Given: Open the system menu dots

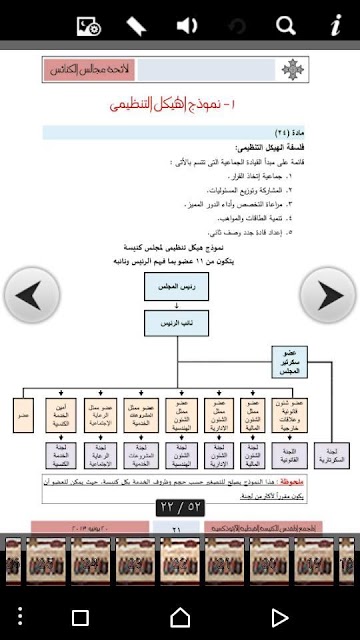Looking at the screenshot, I should (x=20, y=616).
